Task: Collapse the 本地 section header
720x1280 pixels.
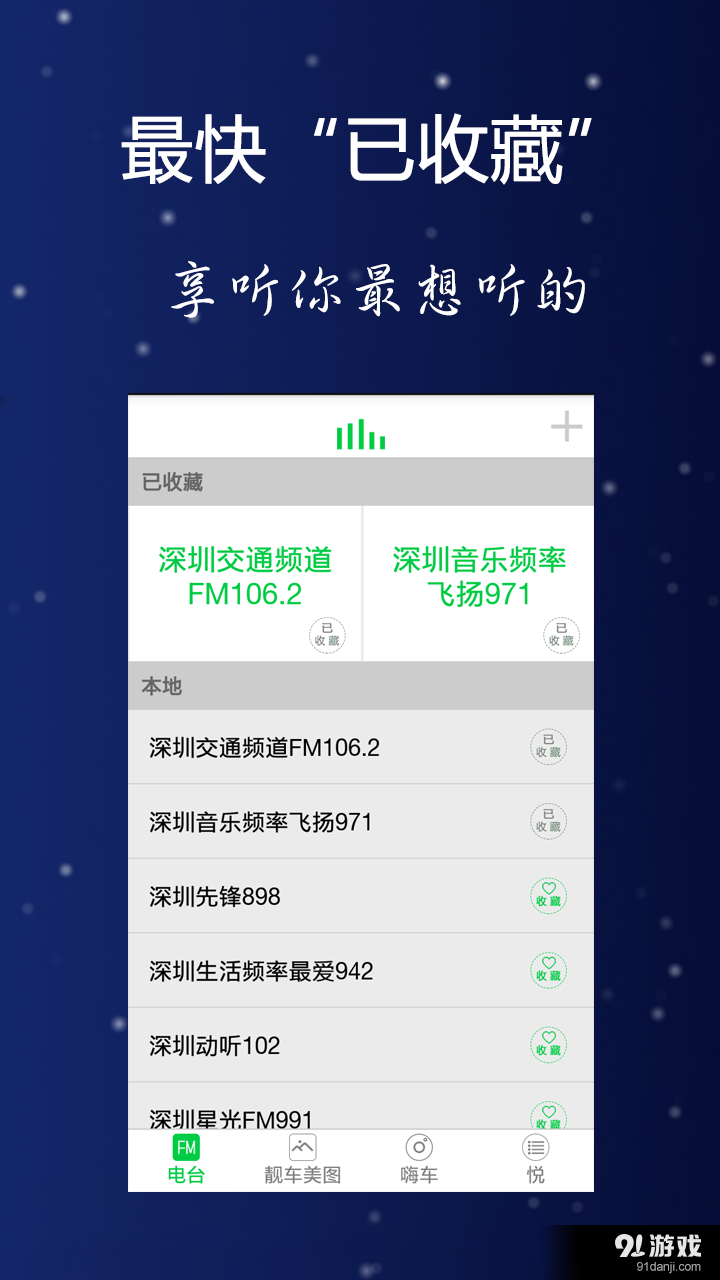Action: [361, 685]
